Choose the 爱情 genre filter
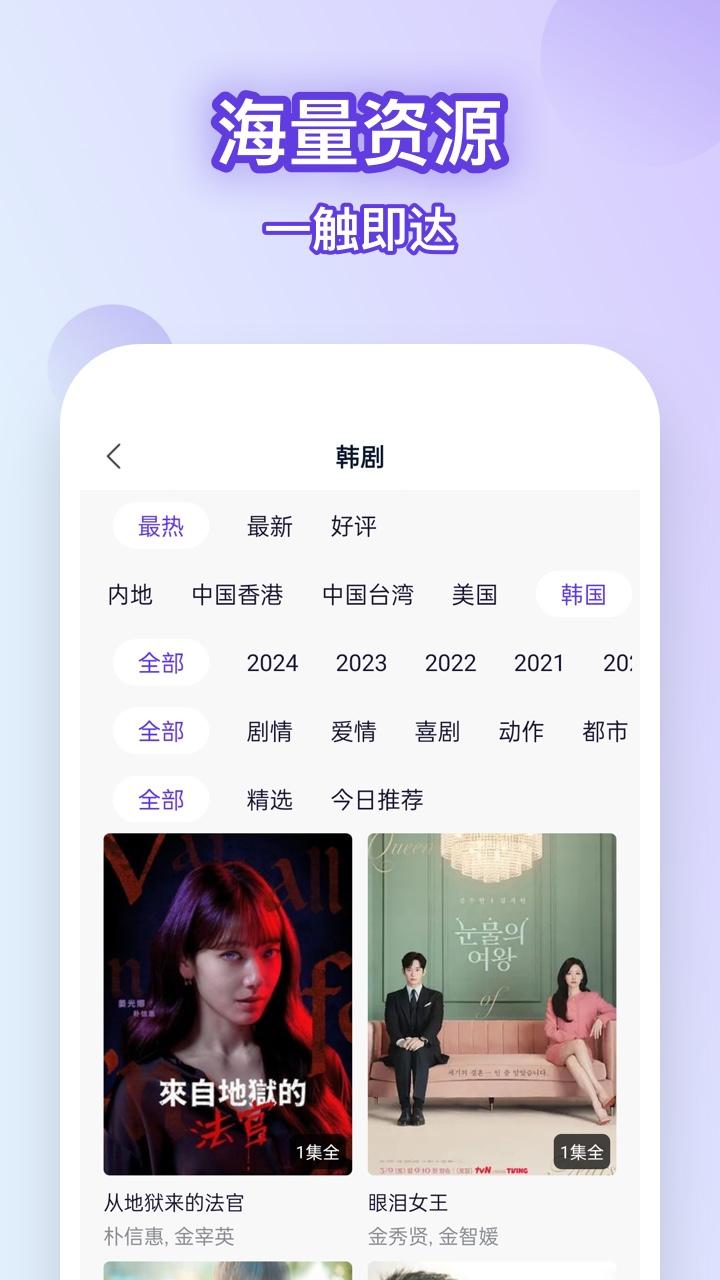This screenshot has height=1280, width=720. click(x=355, y=731)
